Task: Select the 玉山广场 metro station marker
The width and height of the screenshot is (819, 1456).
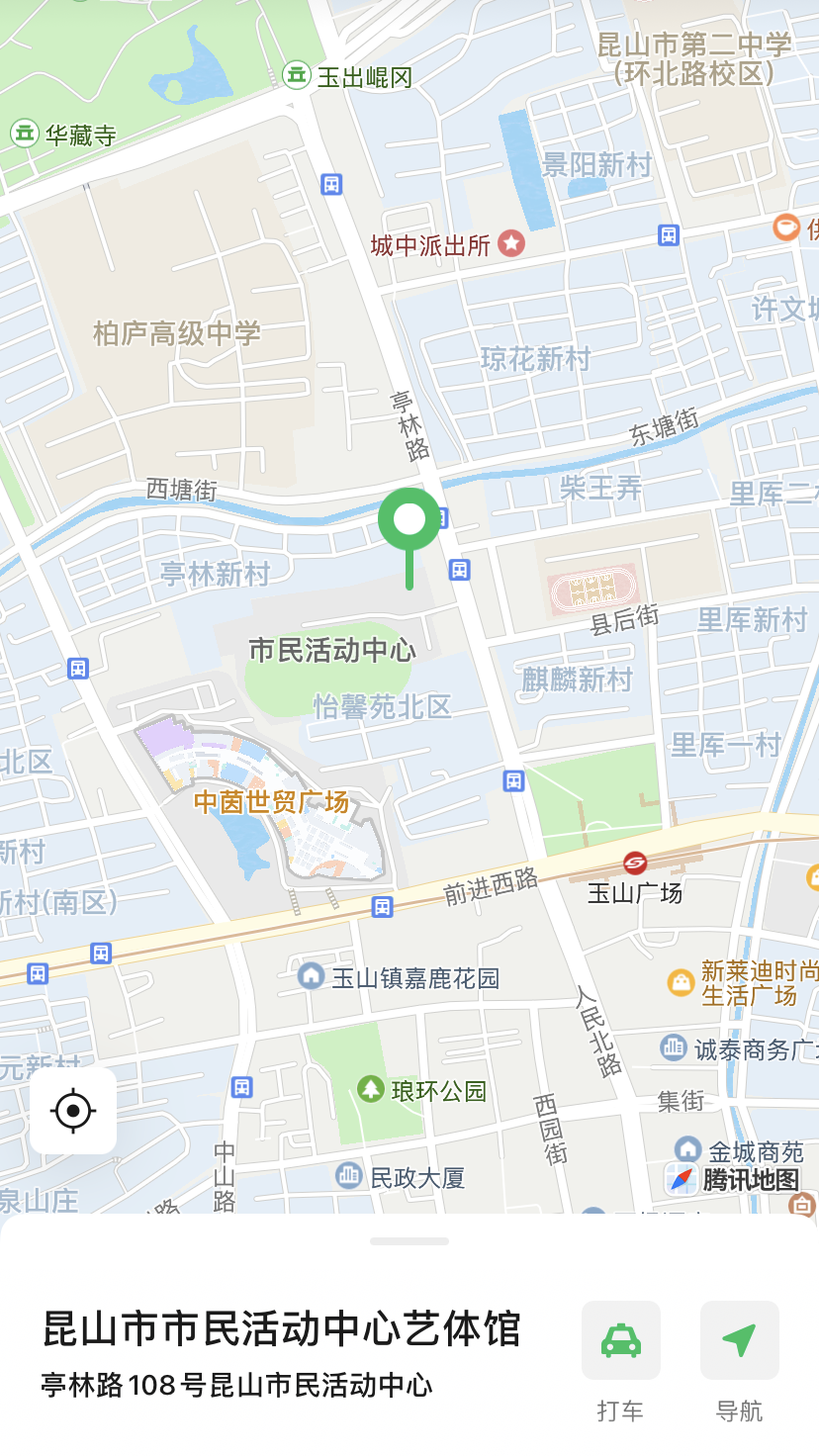Action: click(x=635, y=863)
